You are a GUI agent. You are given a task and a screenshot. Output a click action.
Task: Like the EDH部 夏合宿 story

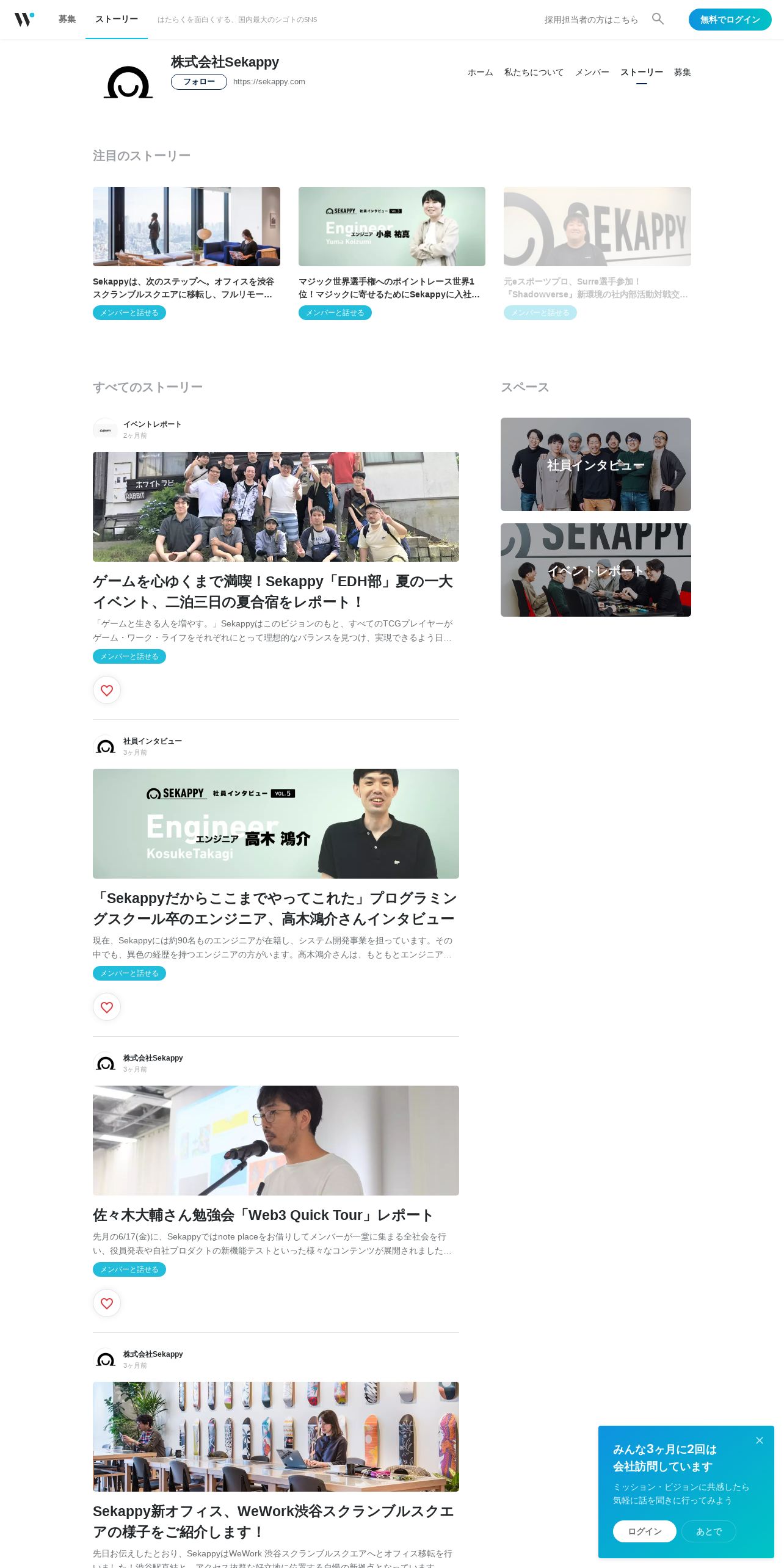click(x=107, y=690)
